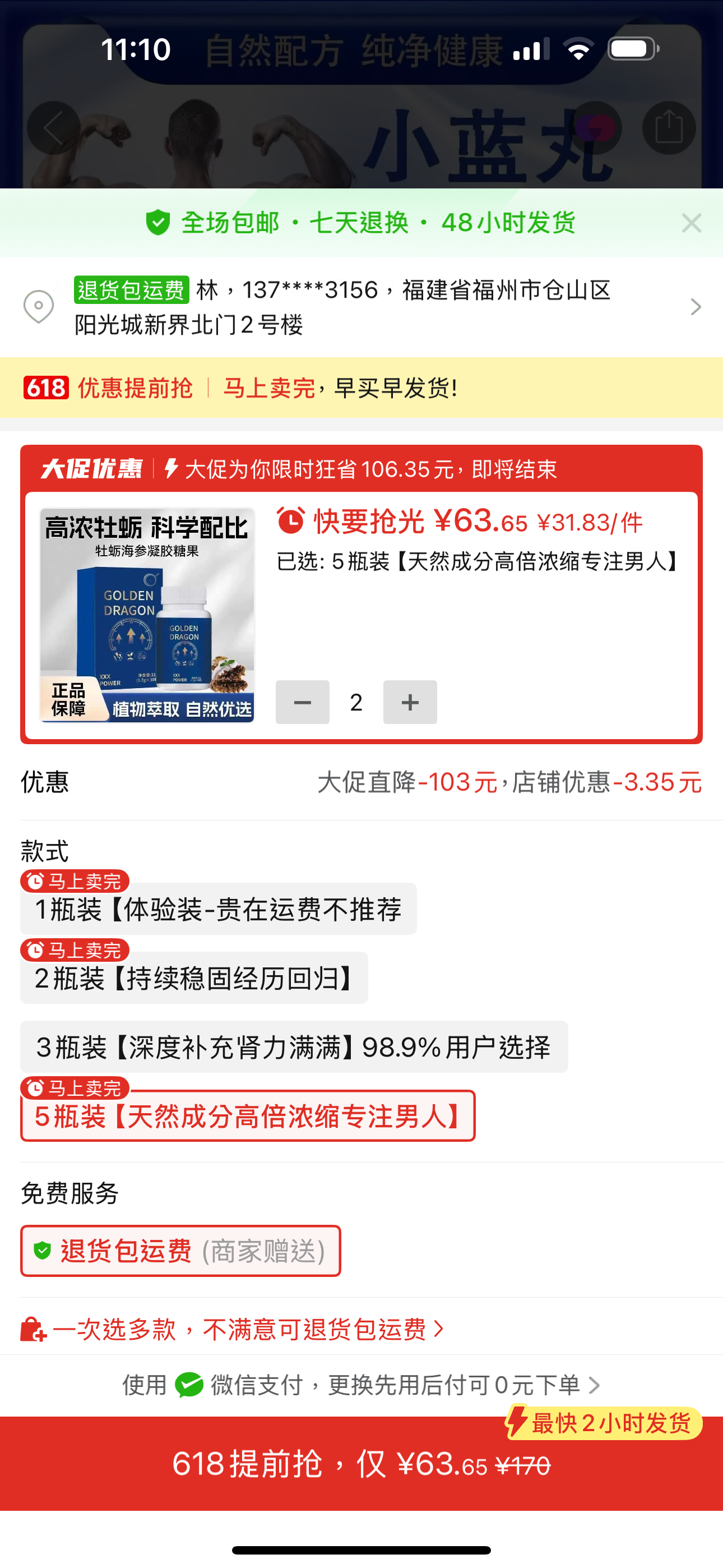Select the 1瓶装 体验装 option
This screenshot has width=723, height=1568.
coord(218,910)
